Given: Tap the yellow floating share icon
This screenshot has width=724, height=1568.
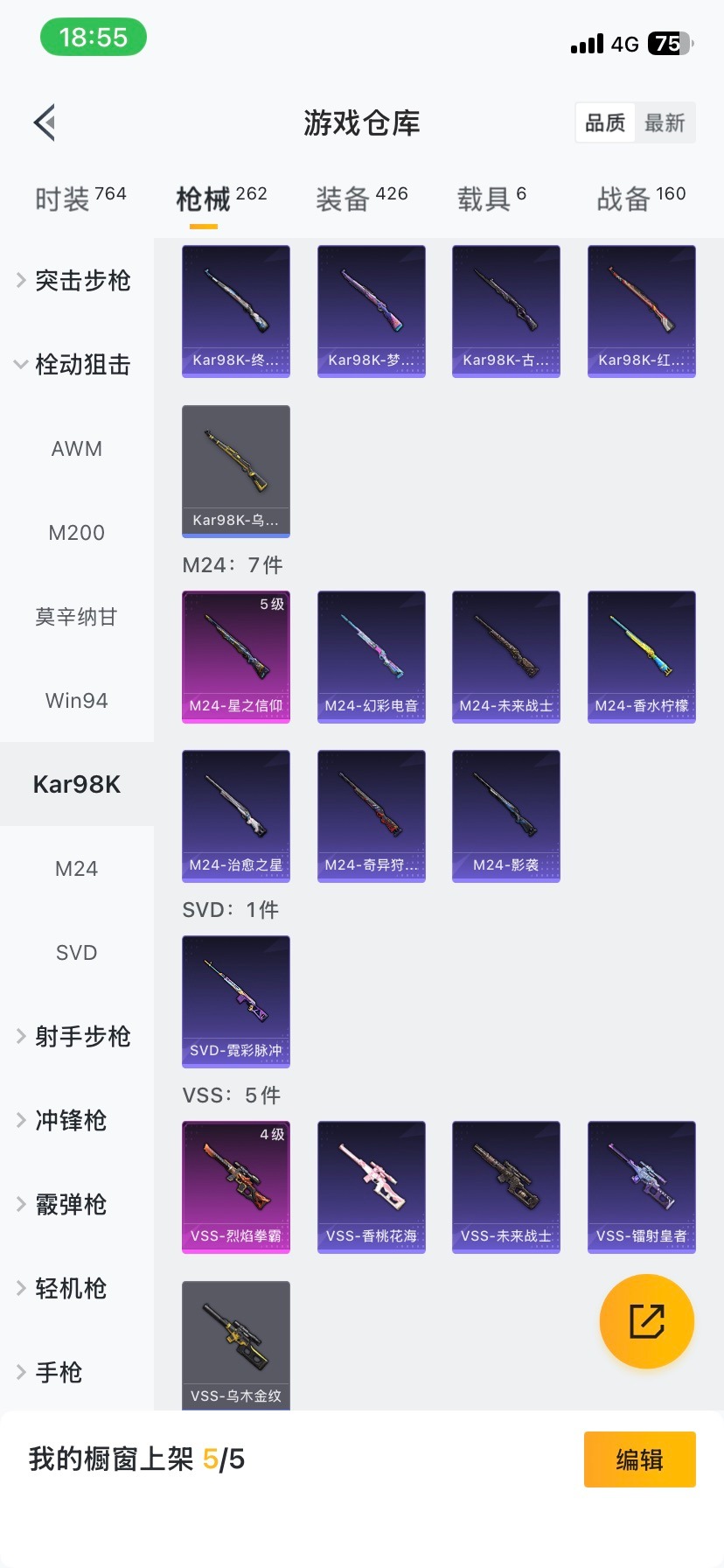Looking at the screenshot, I should click(646, 1321).
